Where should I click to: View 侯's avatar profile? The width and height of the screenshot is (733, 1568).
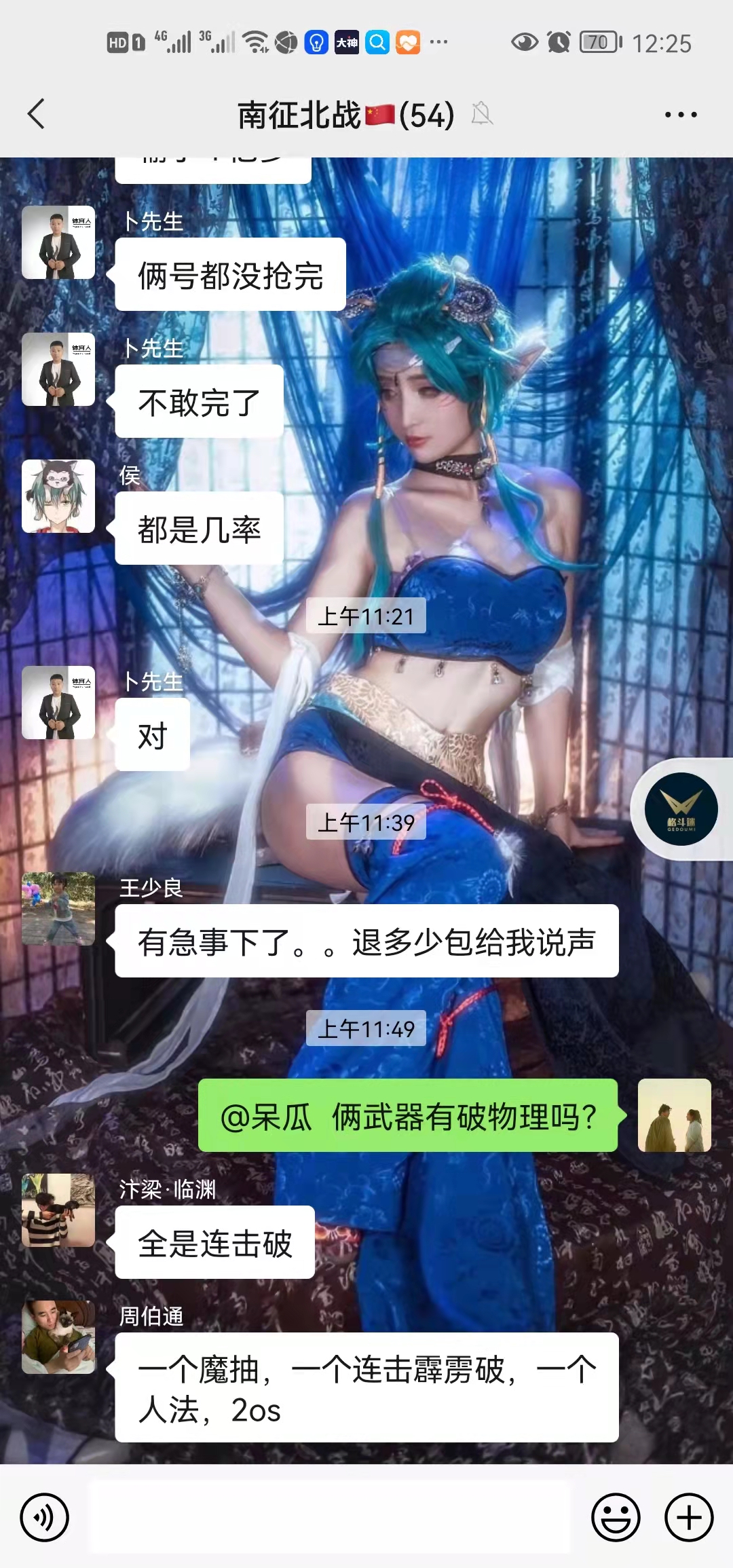coord(58,496)
